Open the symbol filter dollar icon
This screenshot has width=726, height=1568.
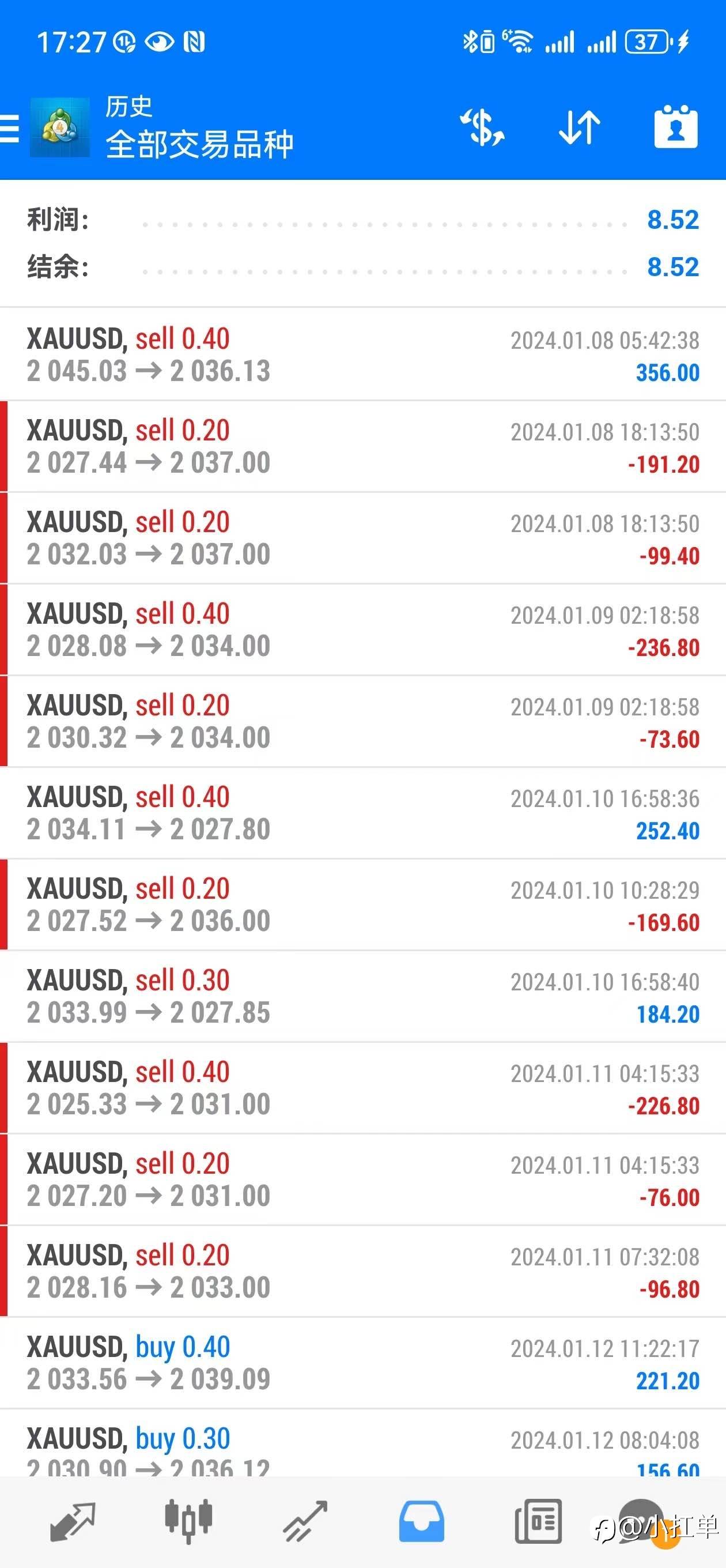[482, 127]
